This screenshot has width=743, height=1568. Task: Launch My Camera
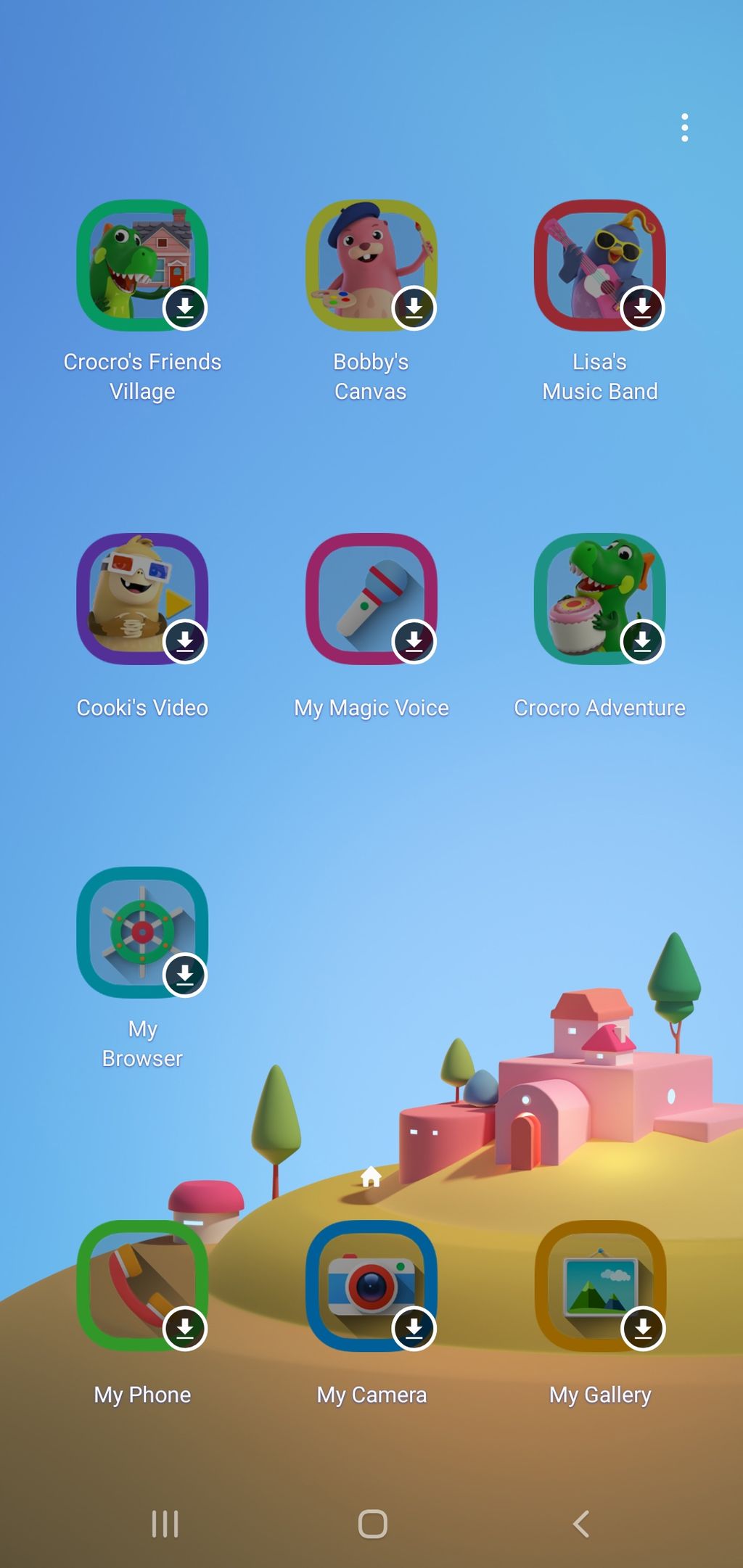point(371,1286)
